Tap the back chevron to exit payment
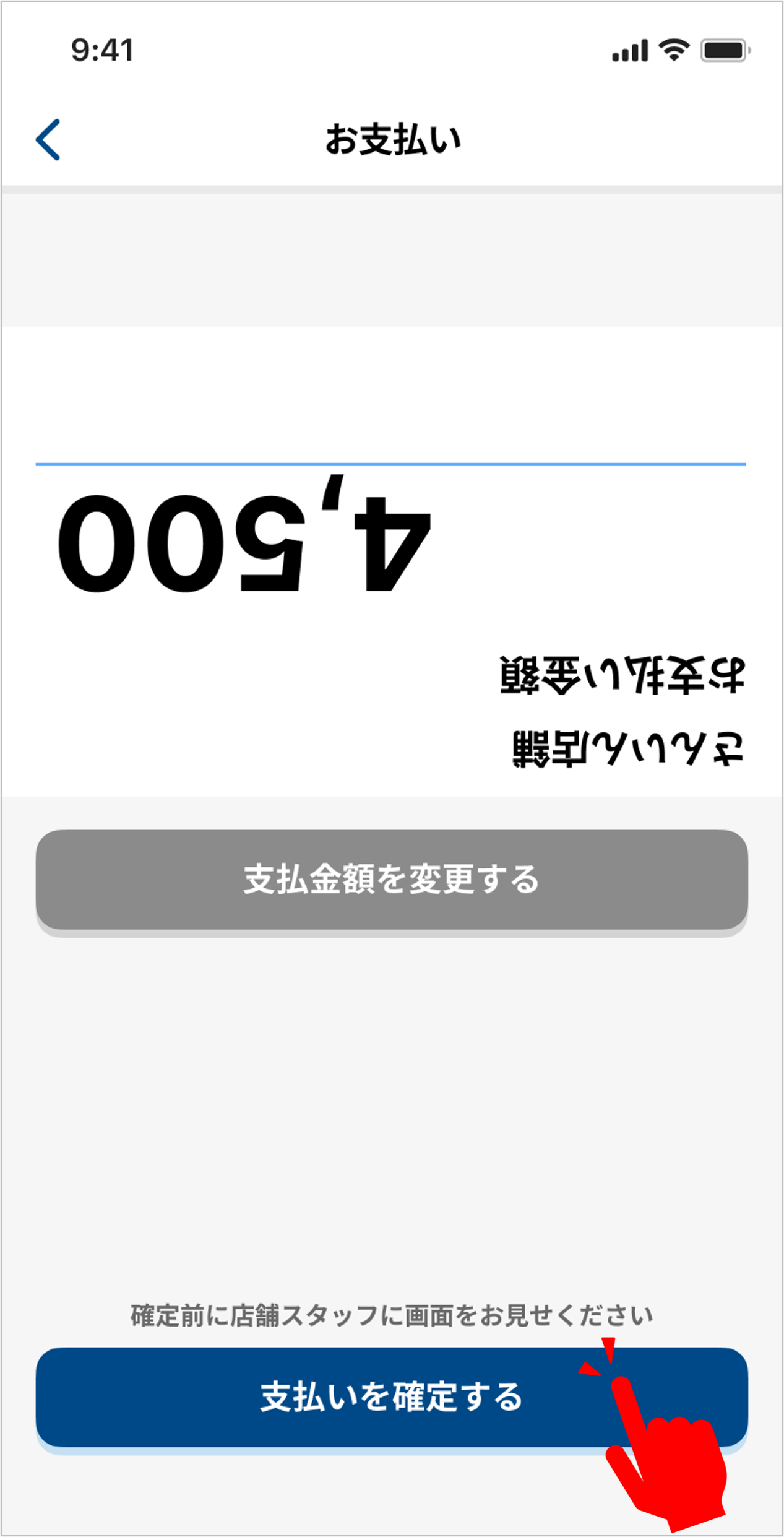Image resolution: width=784 pixels, height=1537 pixels. click(x=49, y=141)
